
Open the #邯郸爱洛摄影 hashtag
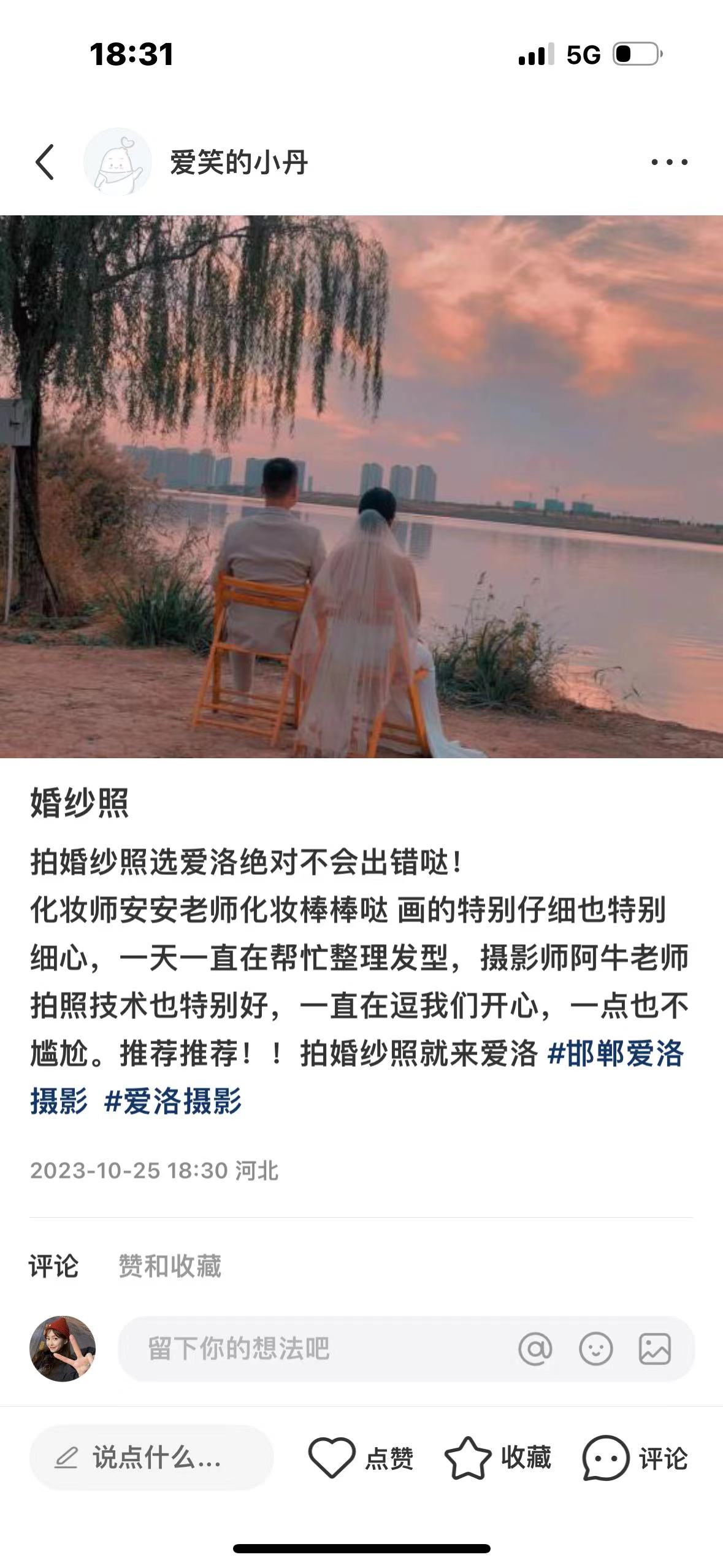615,1053
